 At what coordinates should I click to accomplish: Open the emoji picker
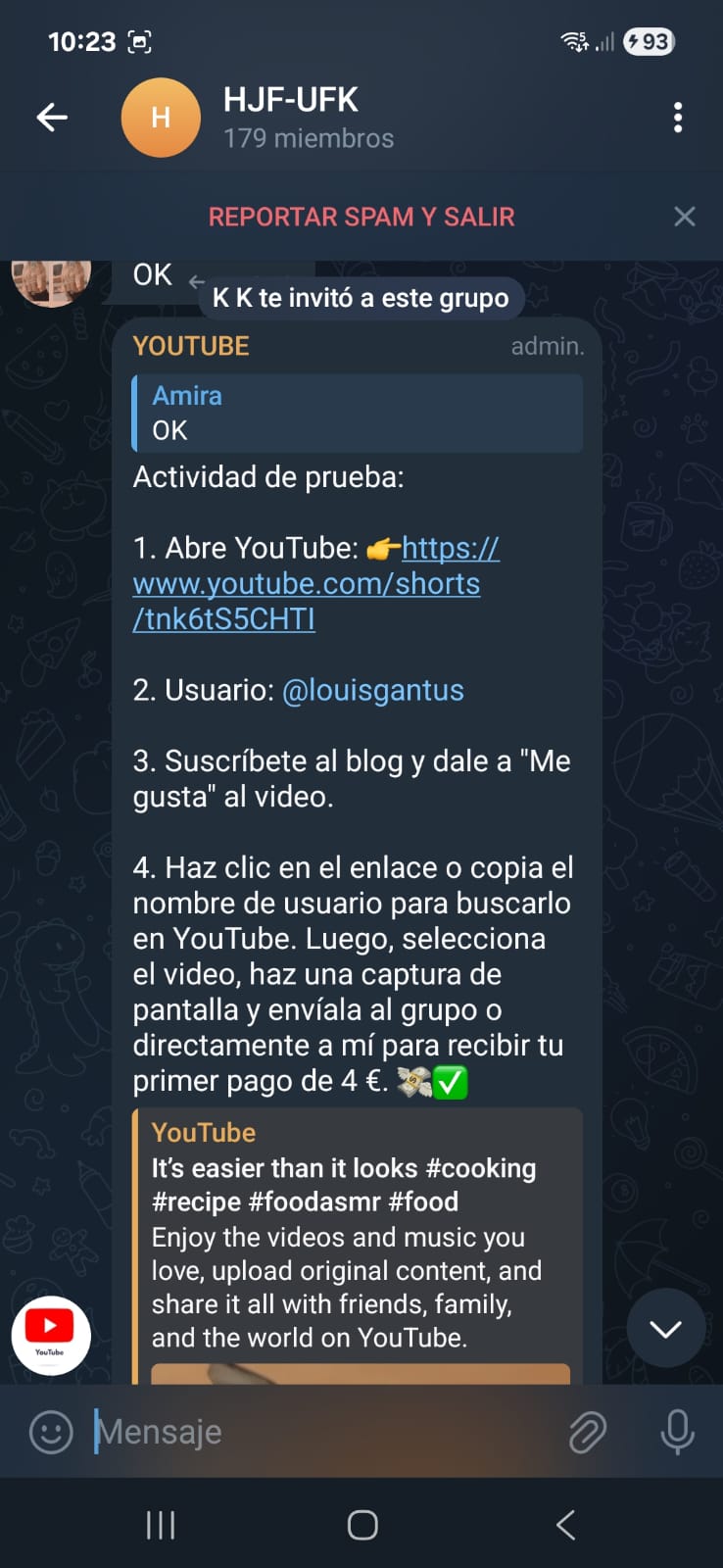point(51,1433)
